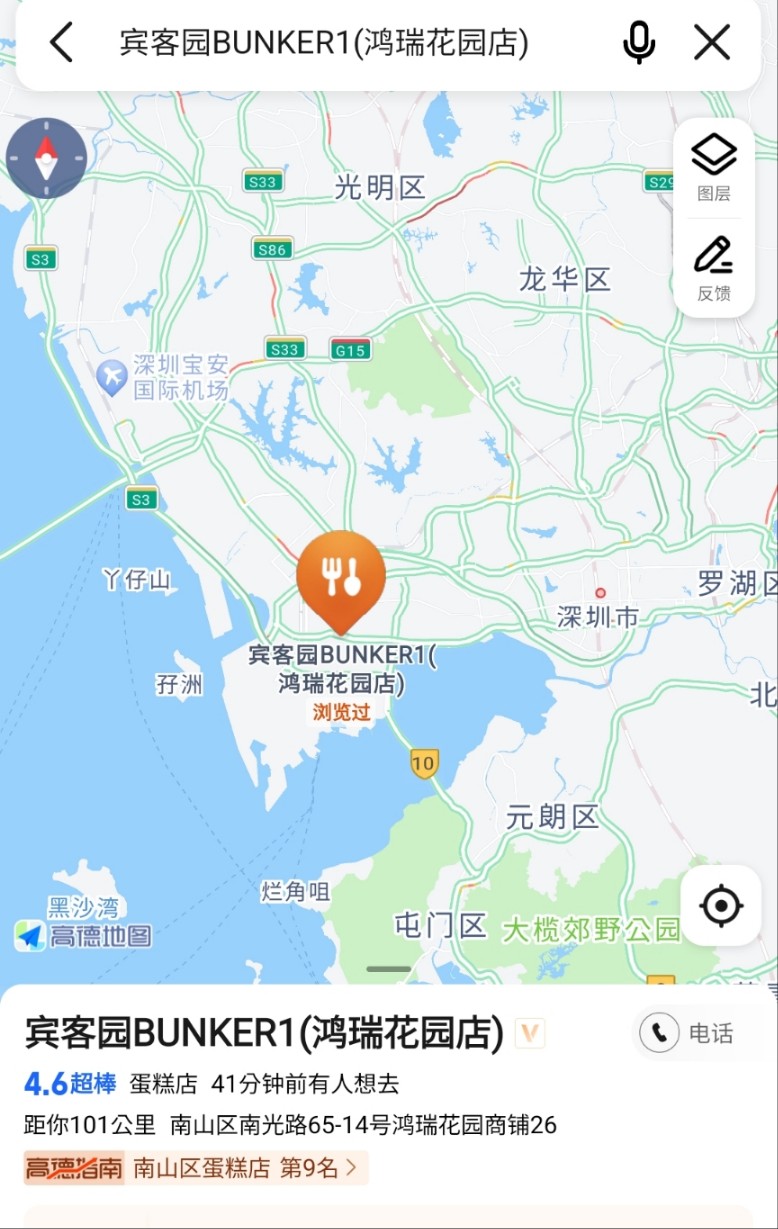Tap the locate-me crosshair button
Image resolution: width=778 pixels, height=1229 pixels.
click(x=722, y=905)
